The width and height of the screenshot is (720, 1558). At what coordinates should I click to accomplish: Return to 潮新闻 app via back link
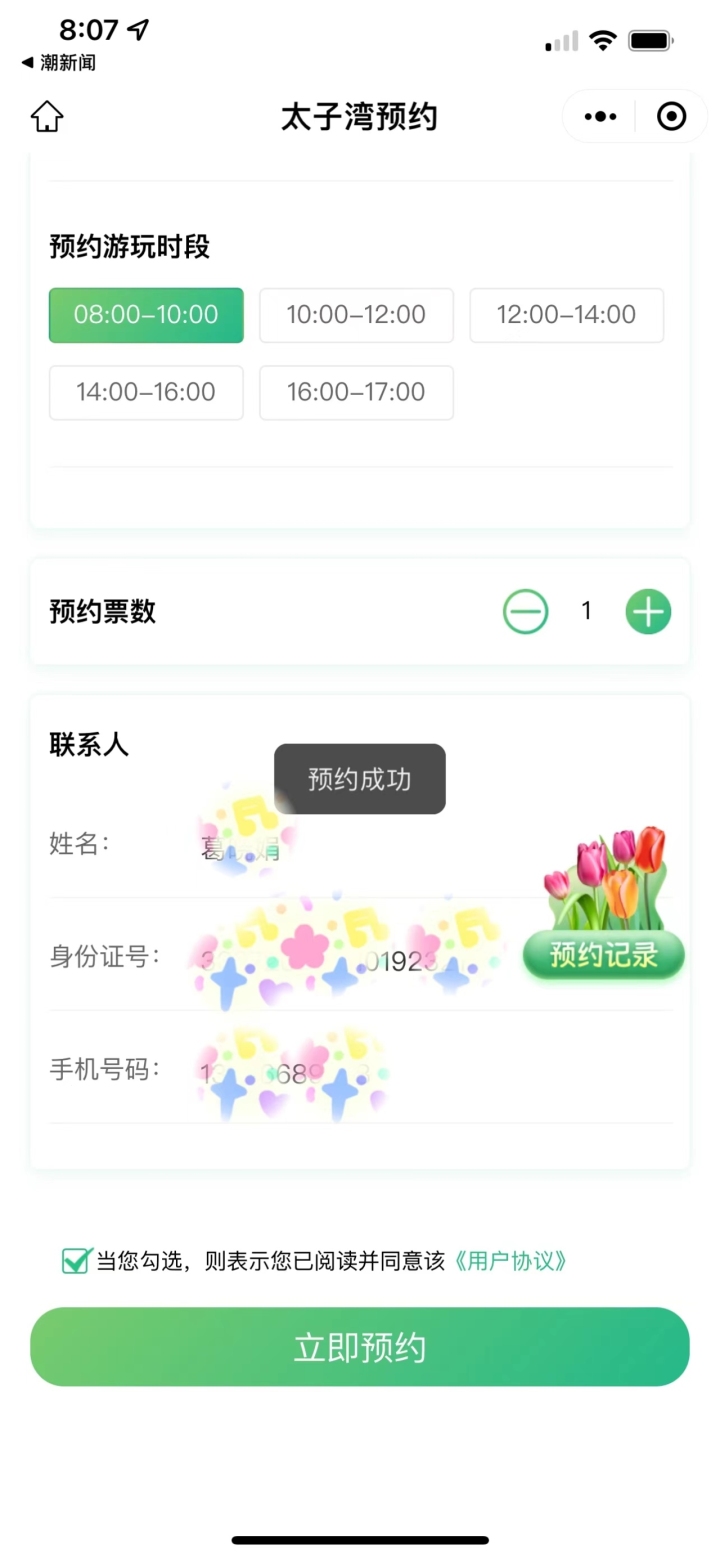[58, 62]
